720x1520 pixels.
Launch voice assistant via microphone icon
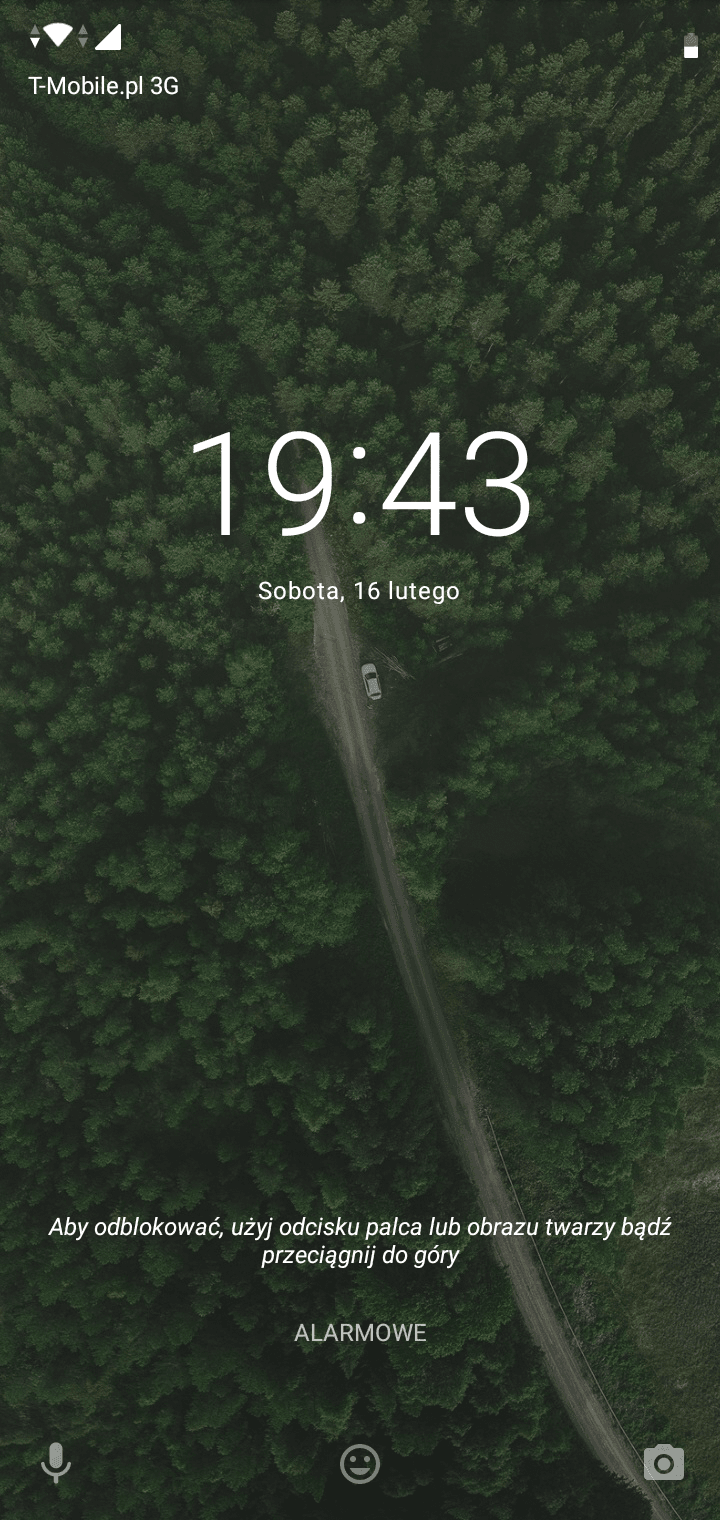56,1464
